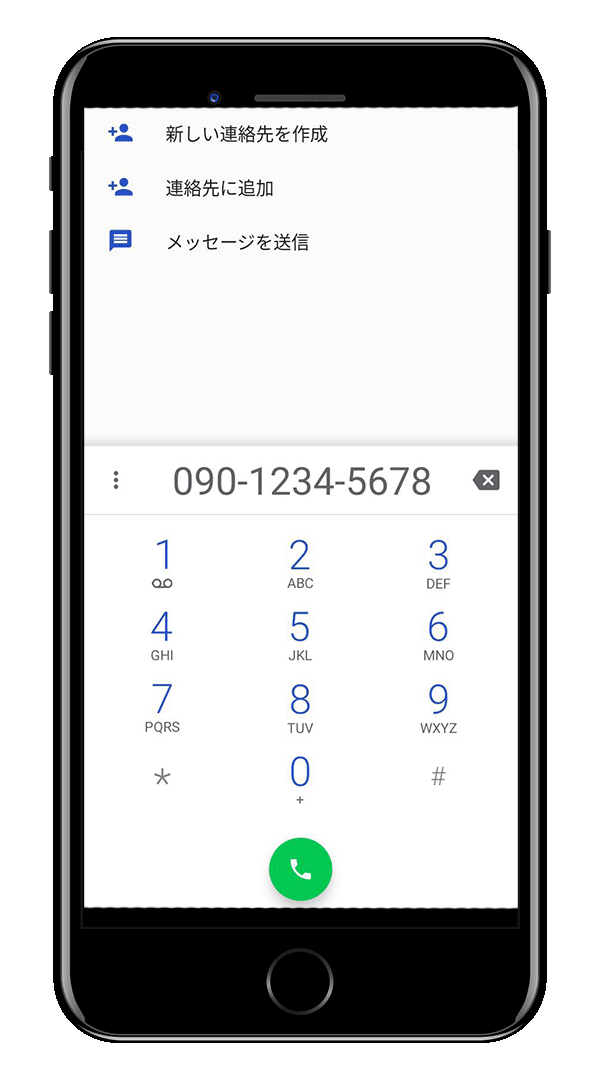The height and width of the screenshot is (1067, 600).
Task: Call 090-1234-5678 with green button
Action: point(300,869)
